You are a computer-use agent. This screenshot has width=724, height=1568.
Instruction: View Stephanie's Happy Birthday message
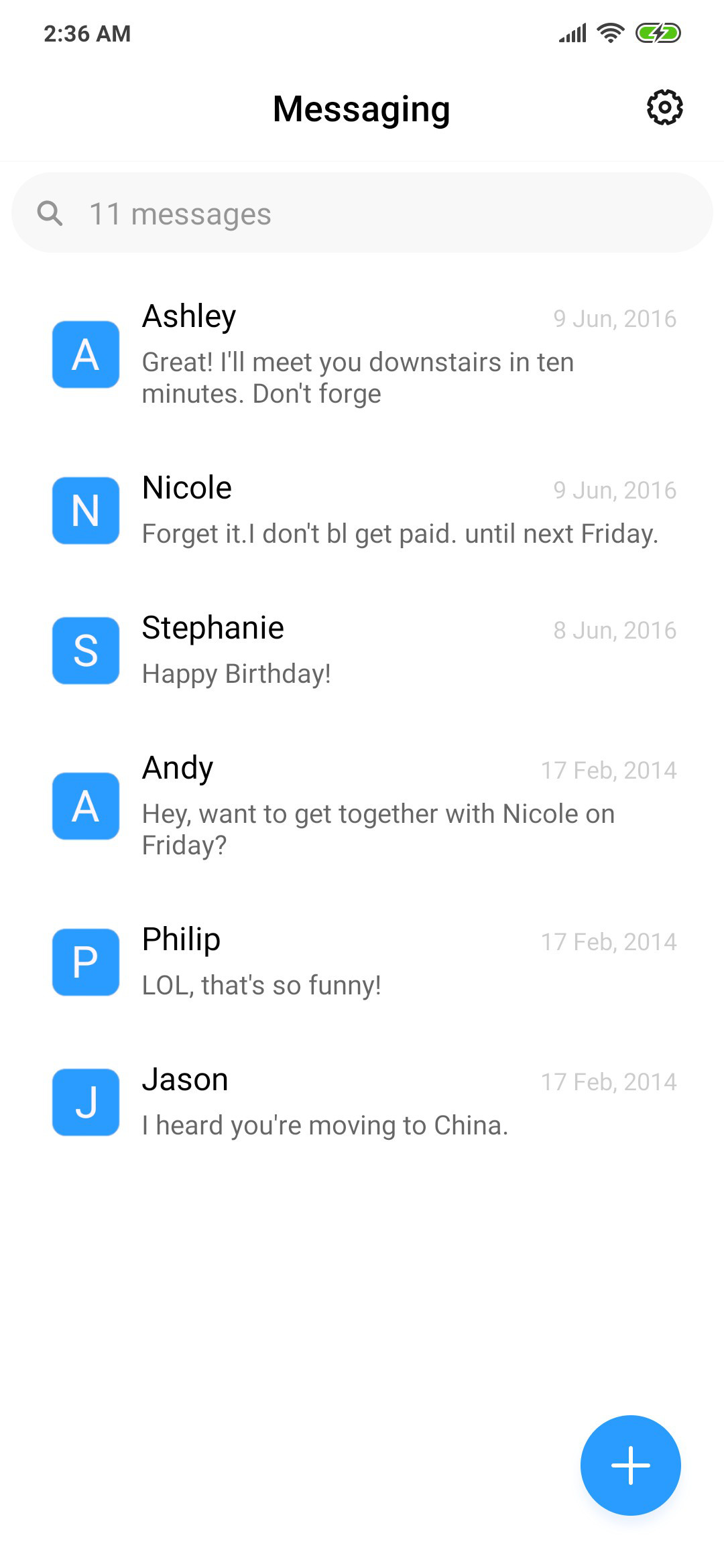tap(362, 650)
